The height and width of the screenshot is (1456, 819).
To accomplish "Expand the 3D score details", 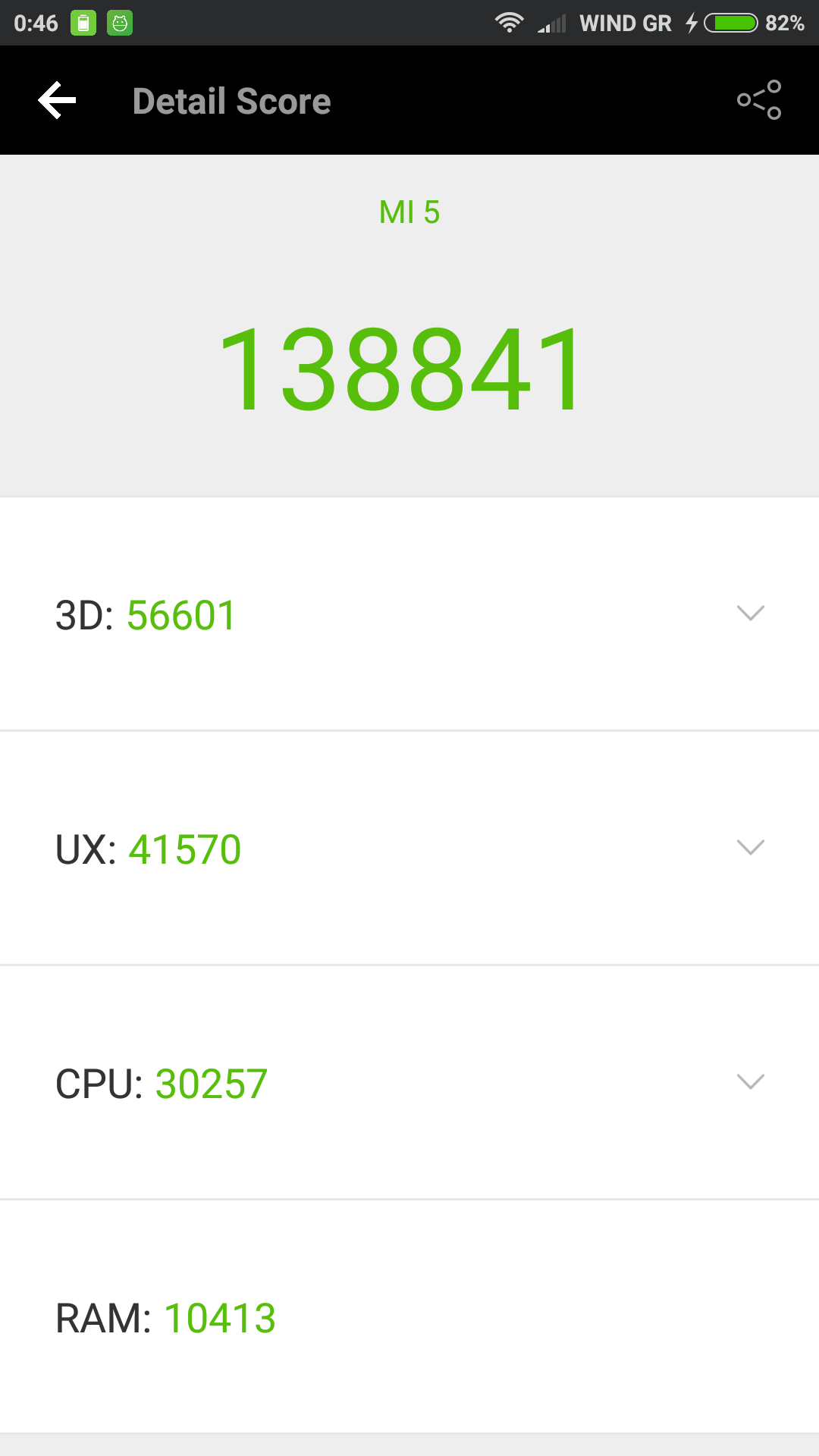I will 750,613.
